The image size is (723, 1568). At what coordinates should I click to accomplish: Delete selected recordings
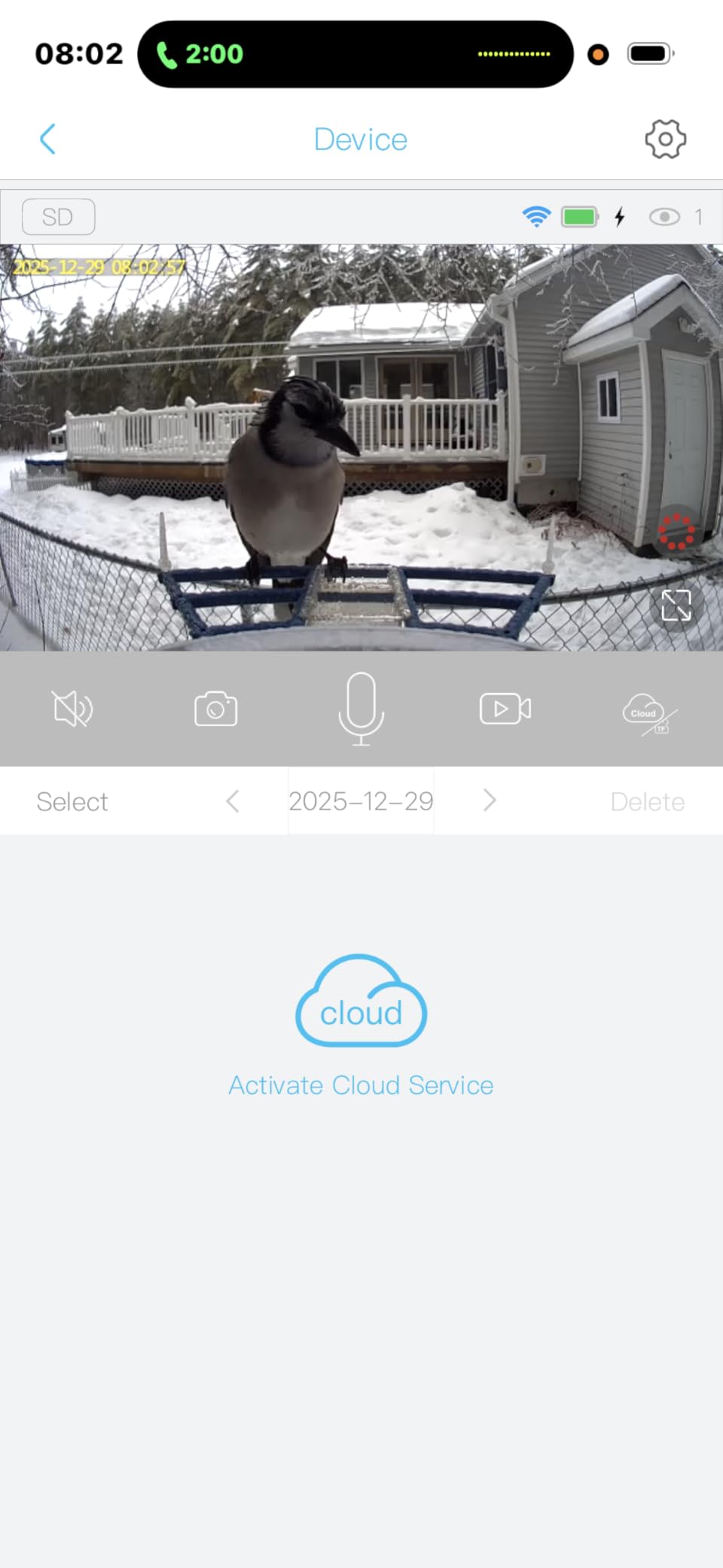coord(647,801)
